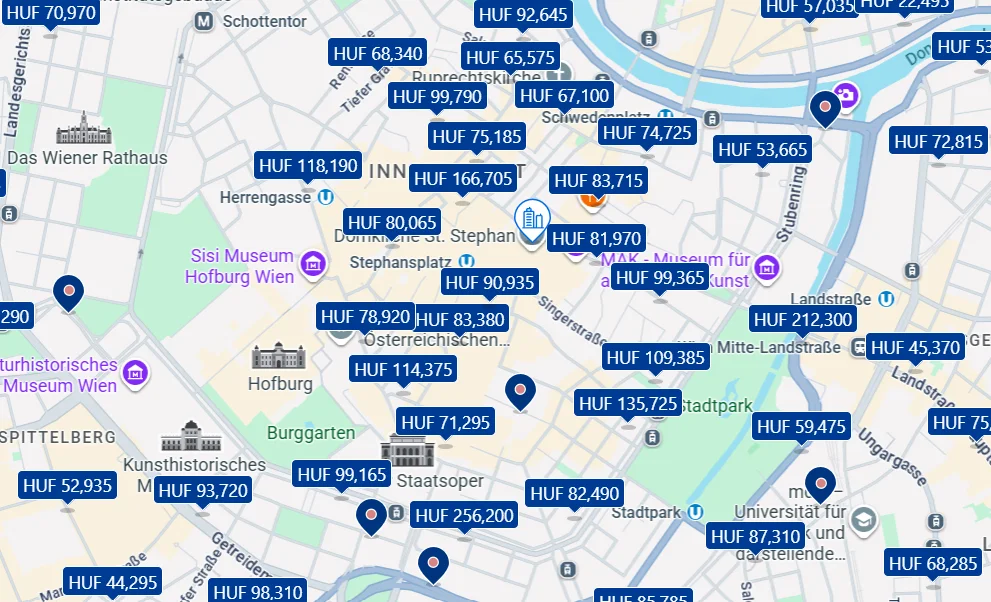Viewport: 991px width, 602px height.
Task: Open the Sisi Museum Hofburg Wien place
Action: [240, 266]
